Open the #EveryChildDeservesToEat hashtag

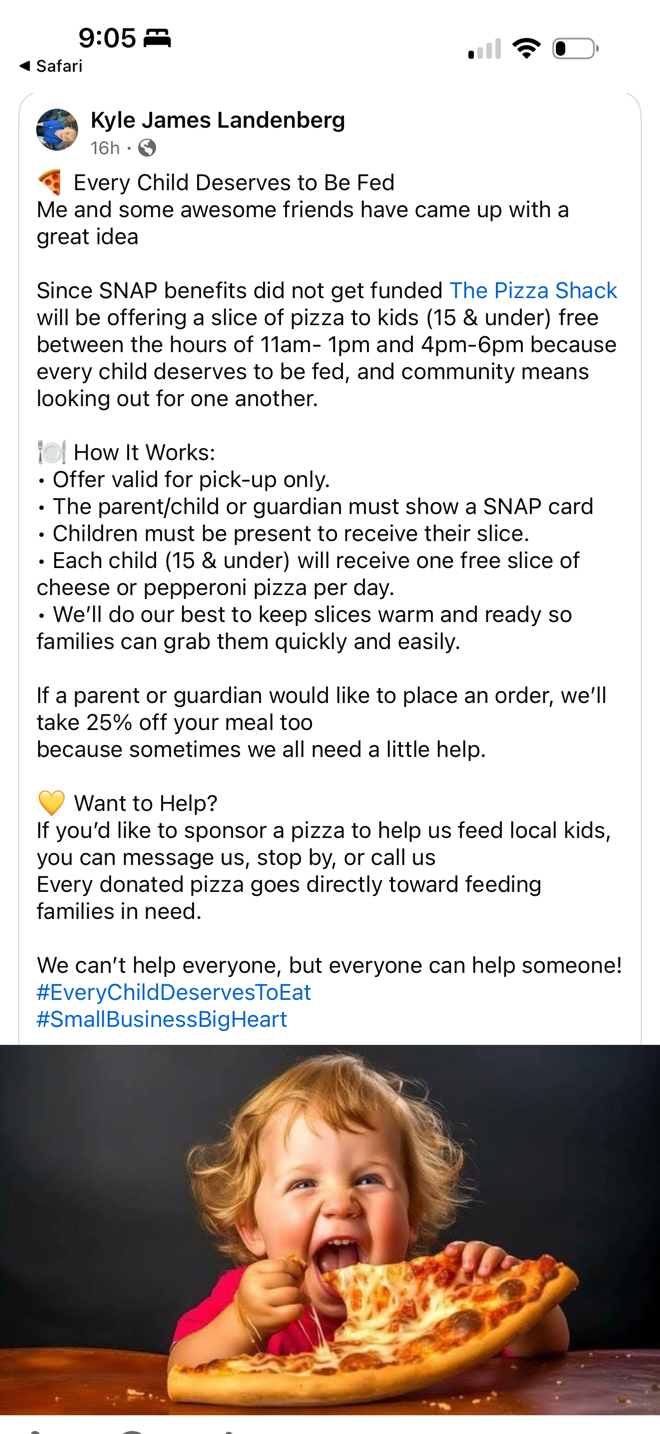174,992
